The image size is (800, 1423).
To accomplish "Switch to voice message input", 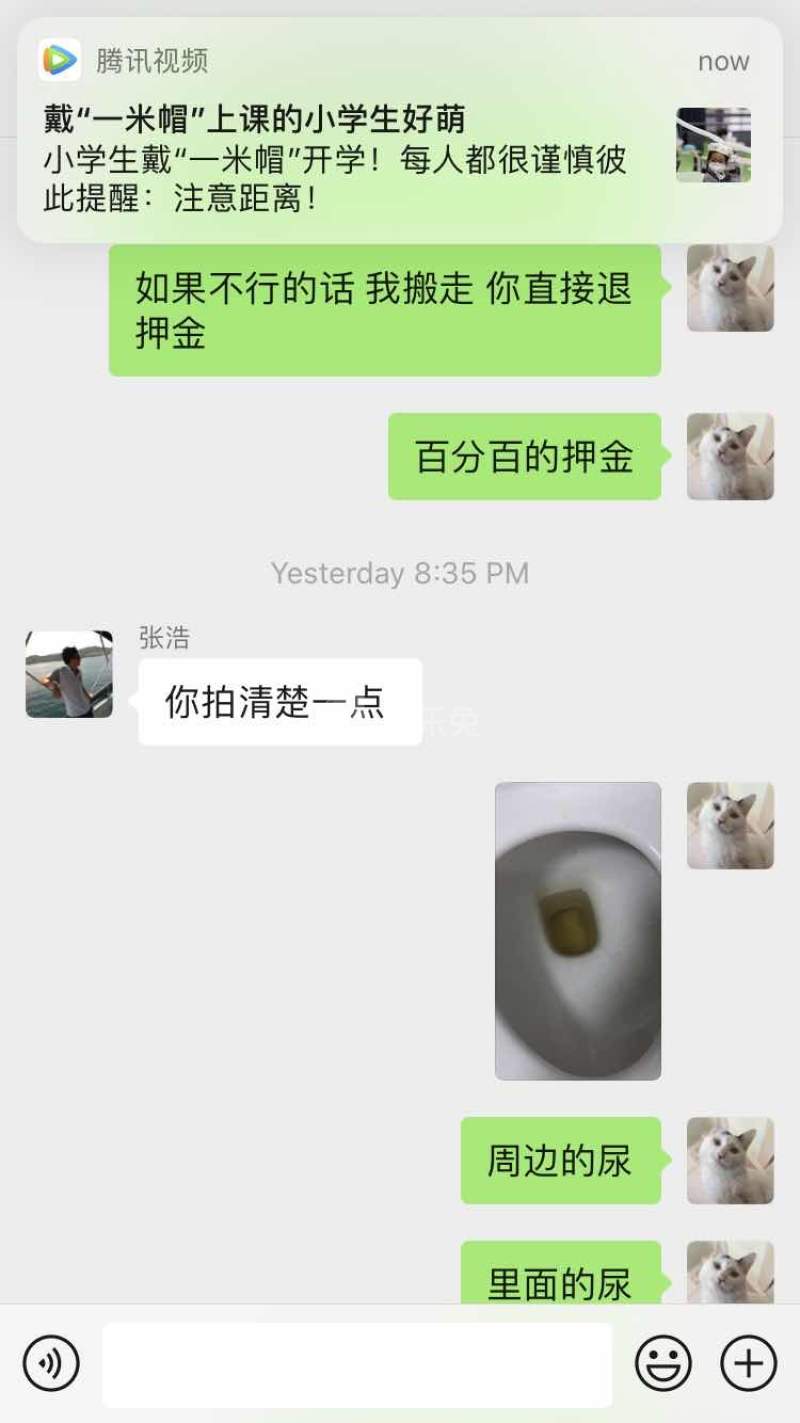I will pyautogui.click(x=51, y=1363).
